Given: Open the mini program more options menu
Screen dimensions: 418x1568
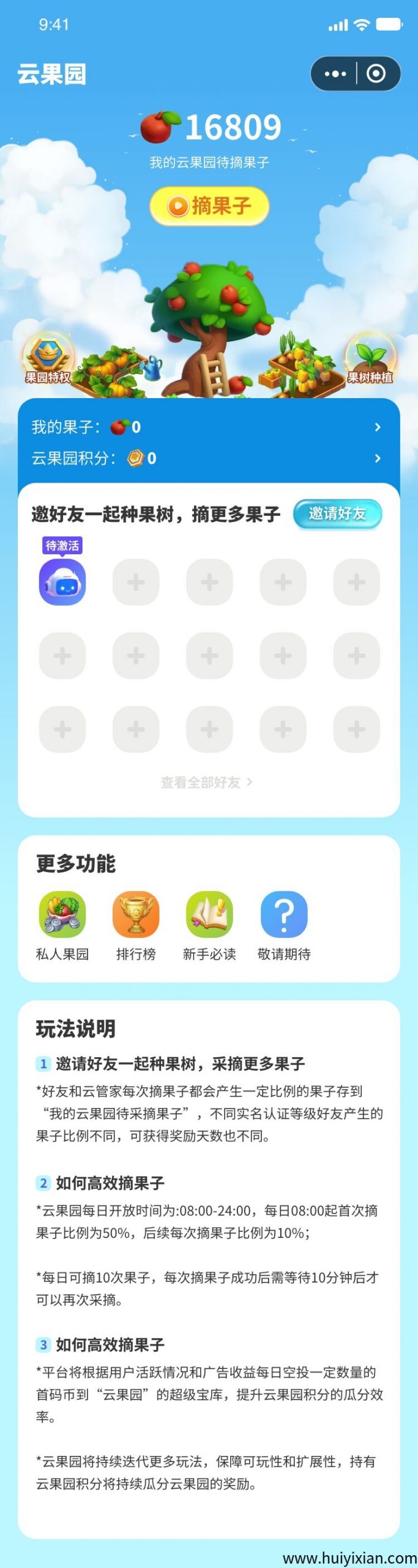Looking at the screenshot, I should pyautogui.click(x=335, y=74).
